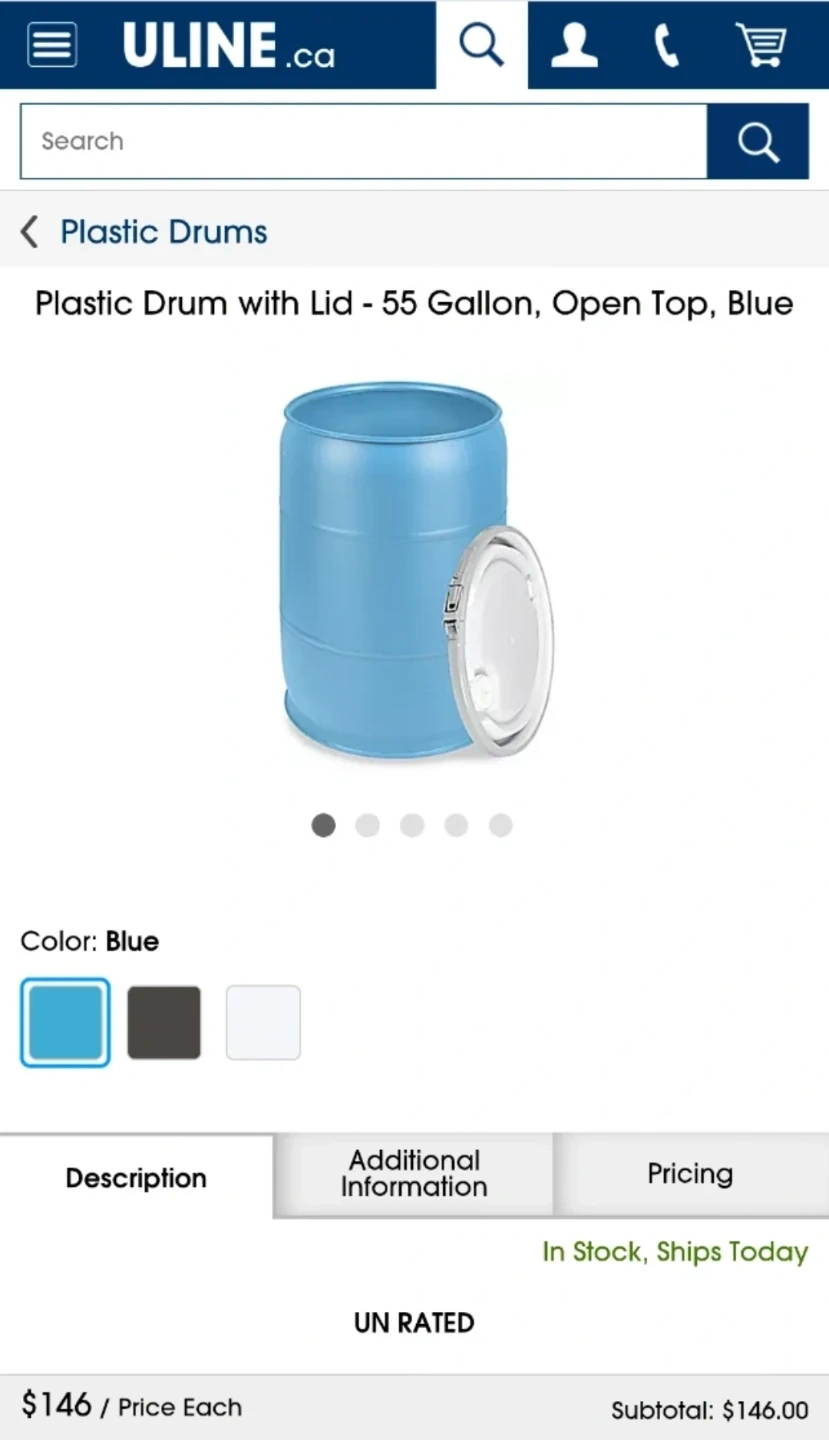
Task: Select the blue color swatch
Action: 65,1022
